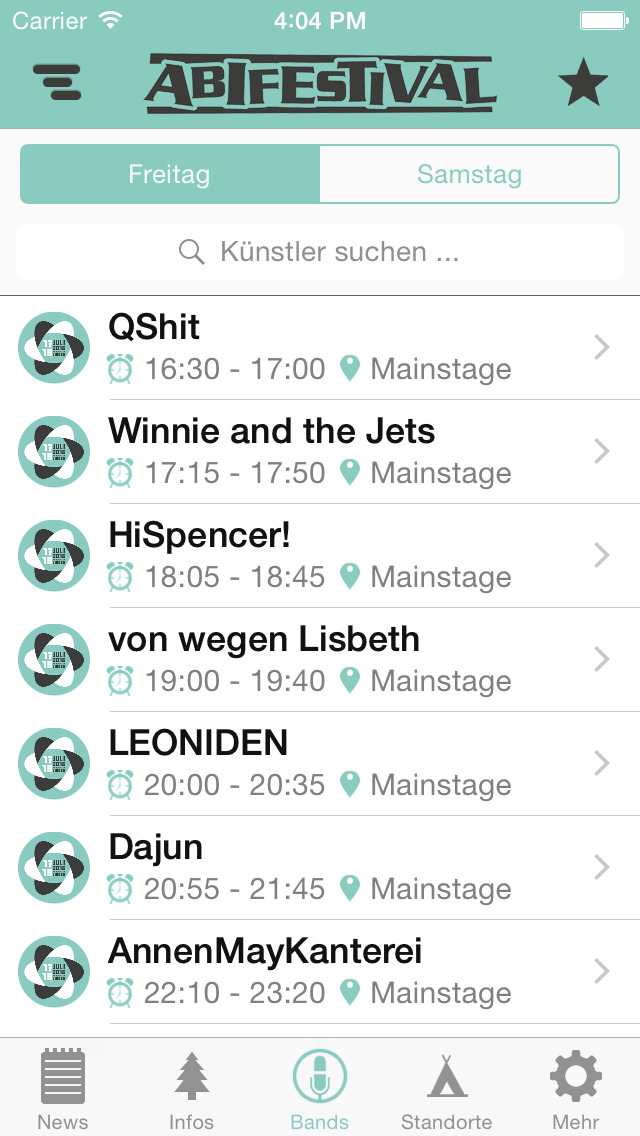
Task: Select the Bands tab
Action: pos(320,1088)
